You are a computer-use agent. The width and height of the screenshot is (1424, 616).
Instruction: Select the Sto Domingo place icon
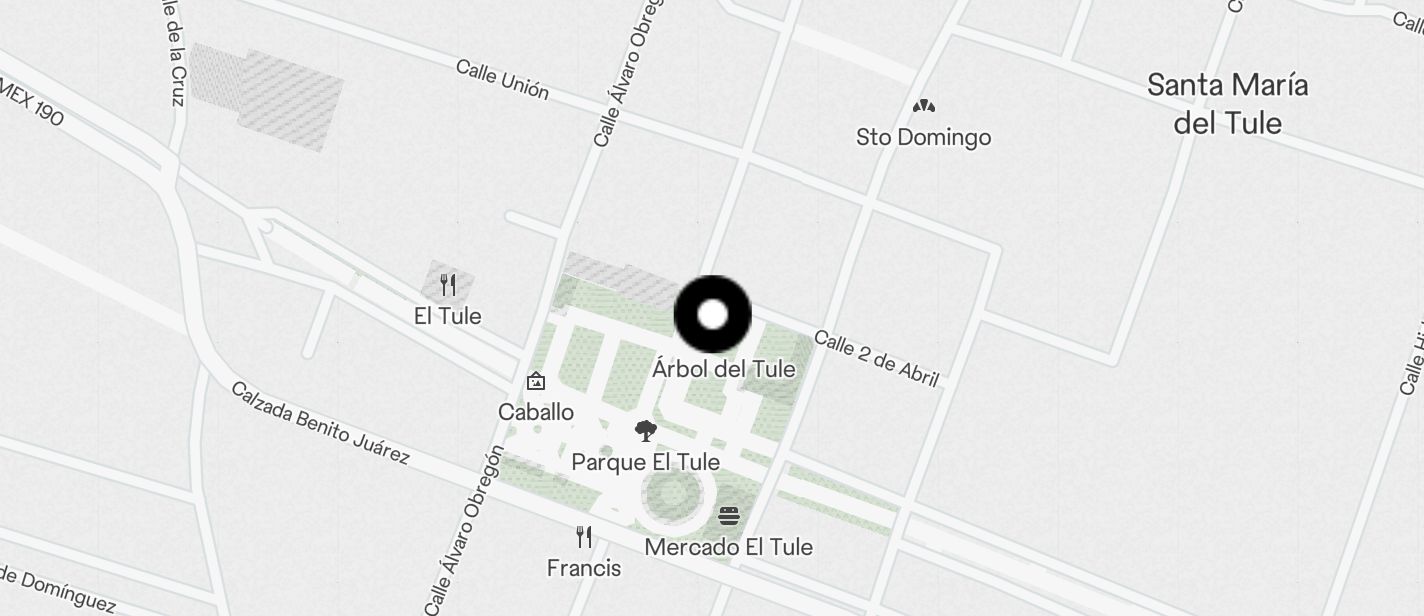[x=923, y=106]
